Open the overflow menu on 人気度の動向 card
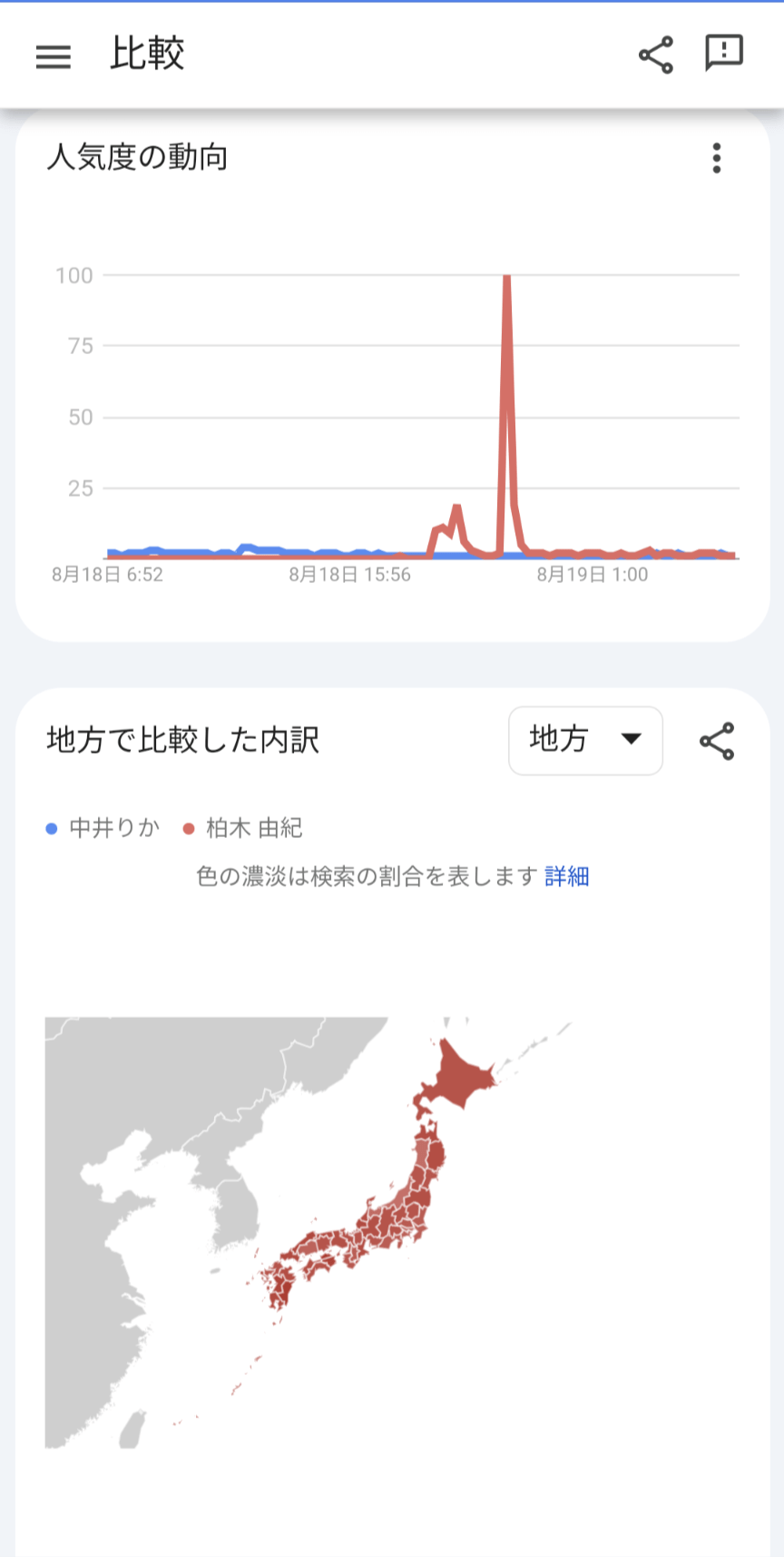This screenshot has height=1557, width=784. point(717,158)
